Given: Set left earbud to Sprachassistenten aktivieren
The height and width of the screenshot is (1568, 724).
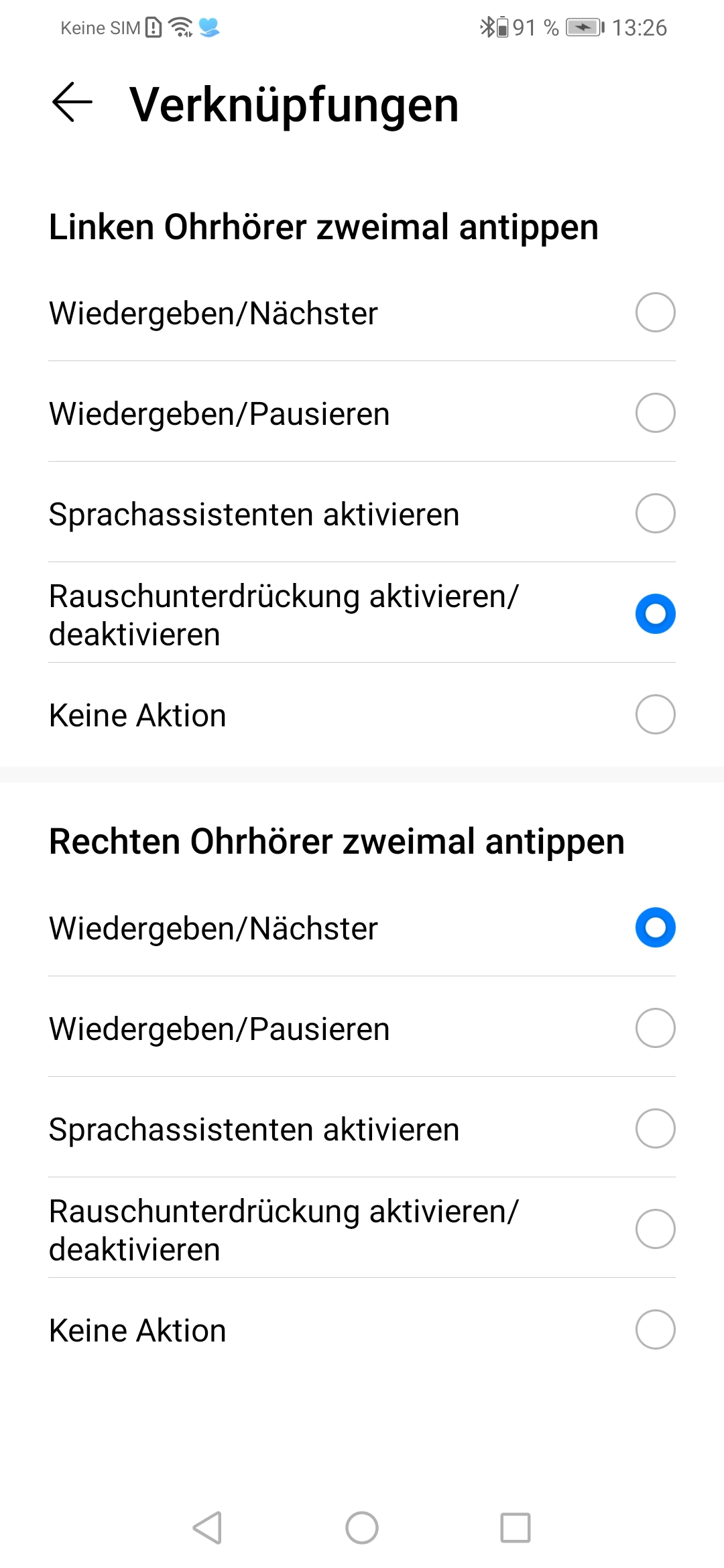Looking at the screenshot, I should 362,513.
